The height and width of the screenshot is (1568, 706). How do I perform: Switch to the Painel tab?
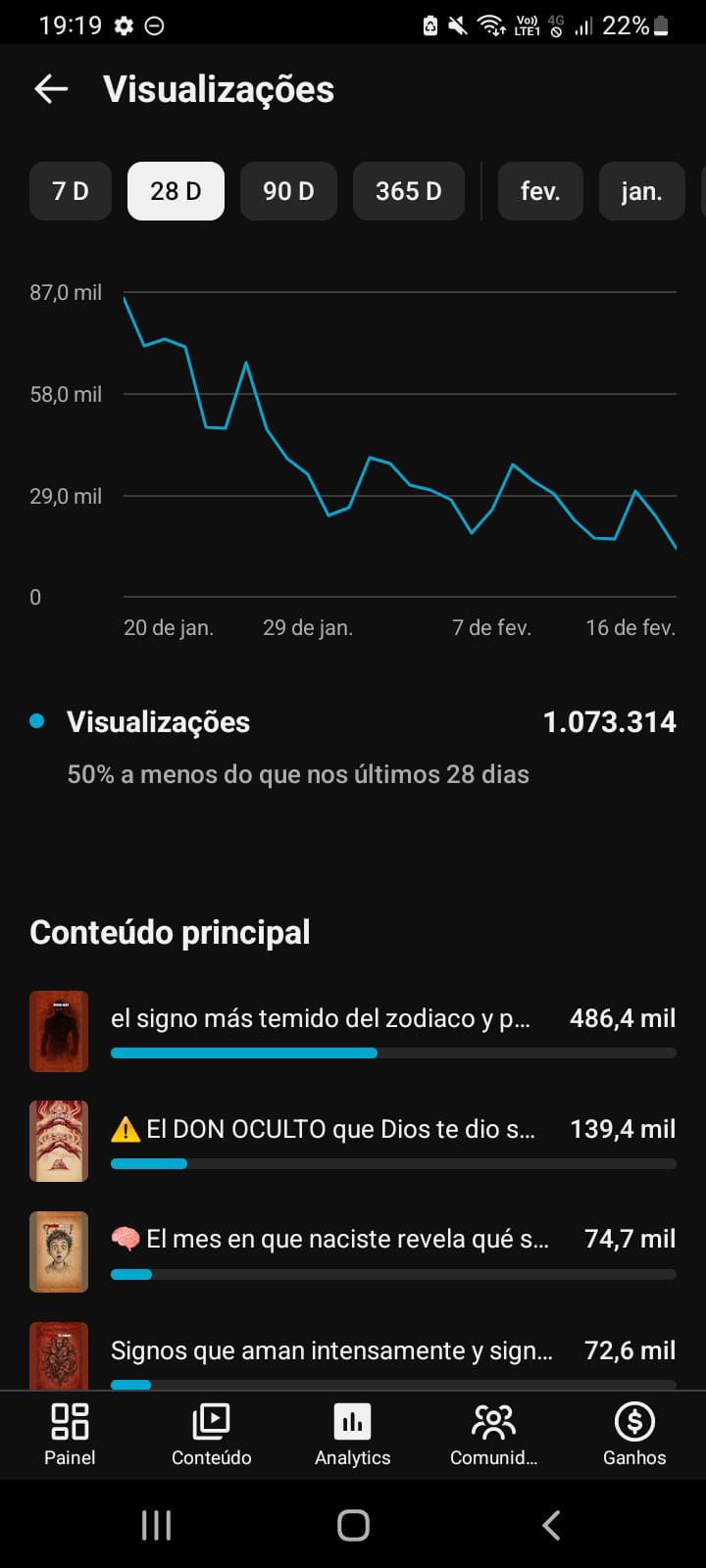70,1434
